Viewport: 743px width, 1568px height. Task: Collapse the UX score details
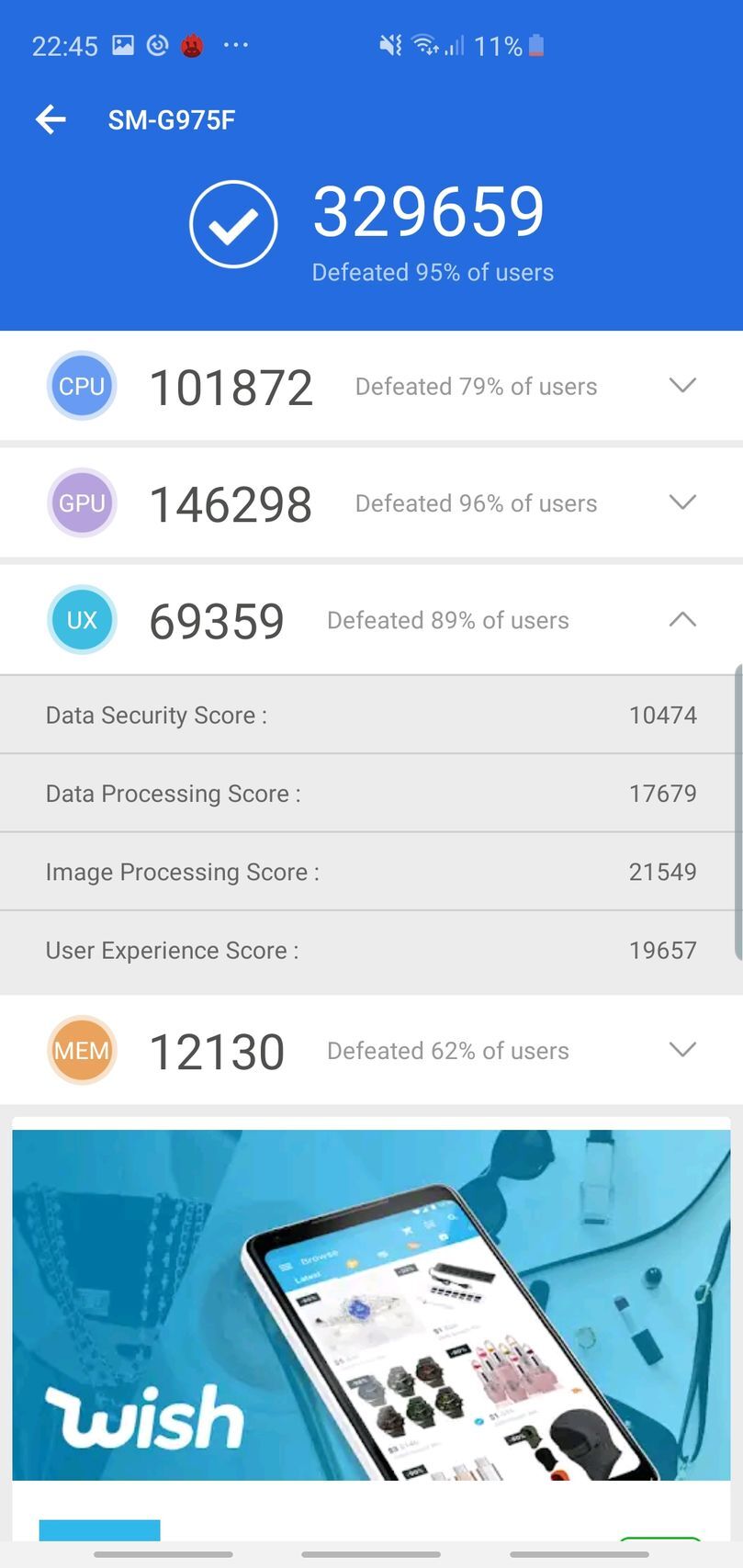[682, 620]
